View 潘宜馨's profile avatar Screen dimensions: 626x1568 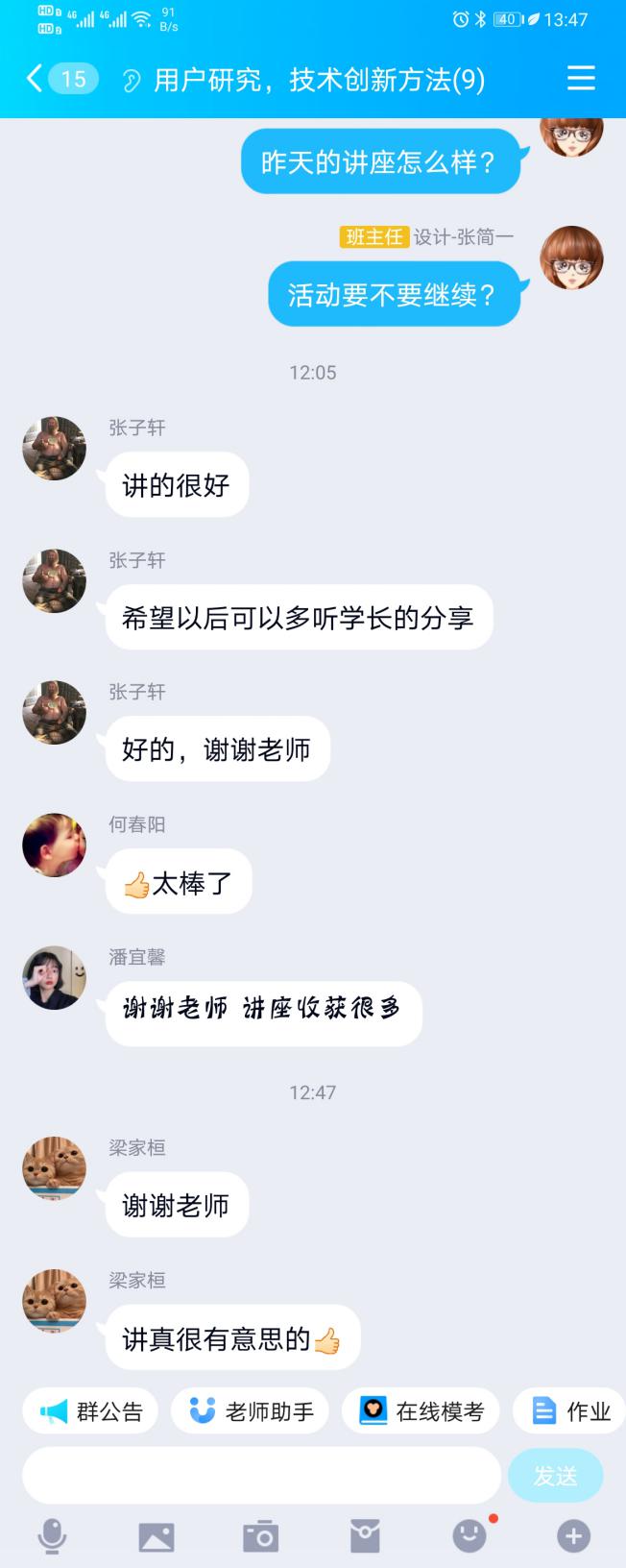[55, 978]
